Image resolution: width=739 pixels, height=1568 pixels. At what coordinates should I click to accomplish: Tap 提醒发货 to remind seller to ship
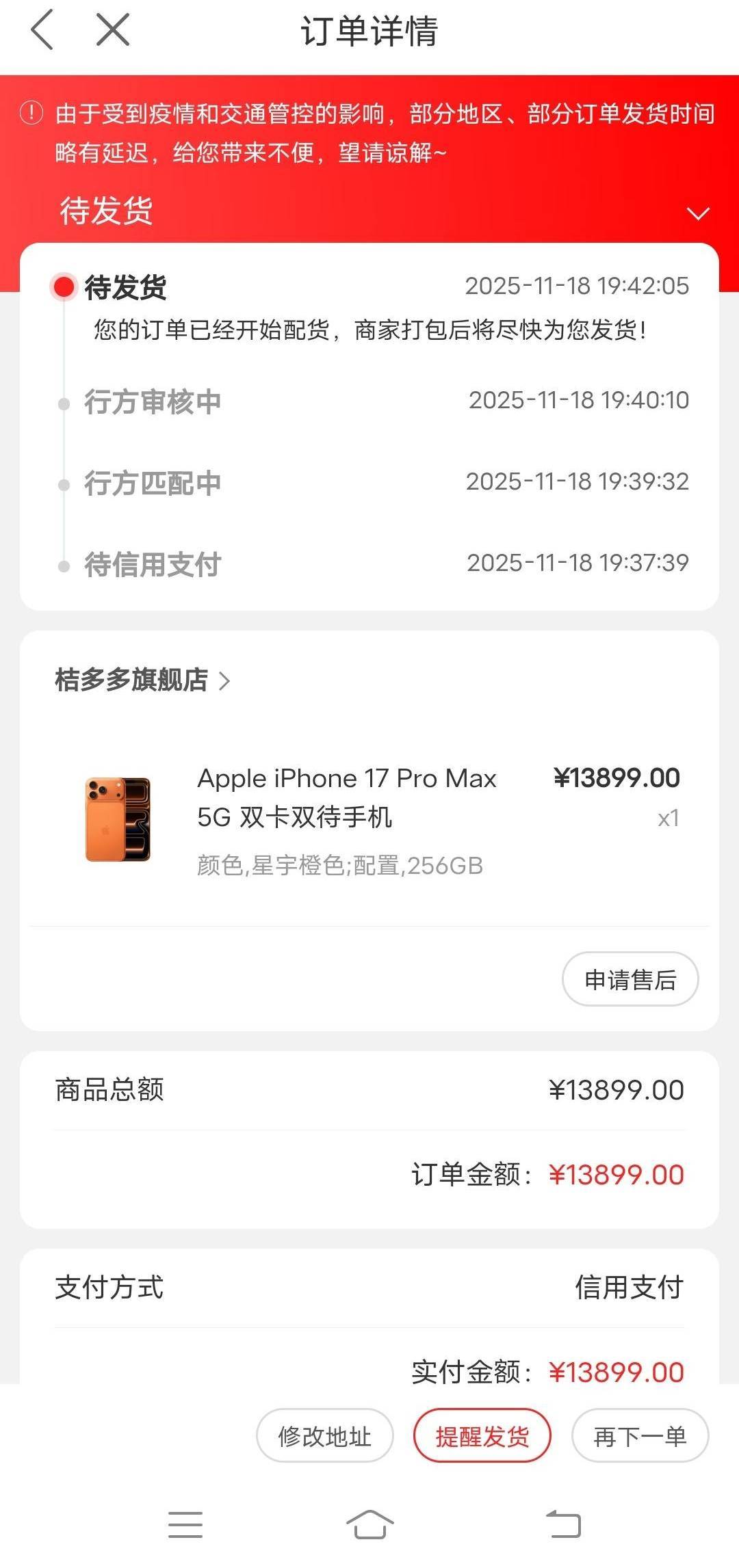(x=482, y=1436)
